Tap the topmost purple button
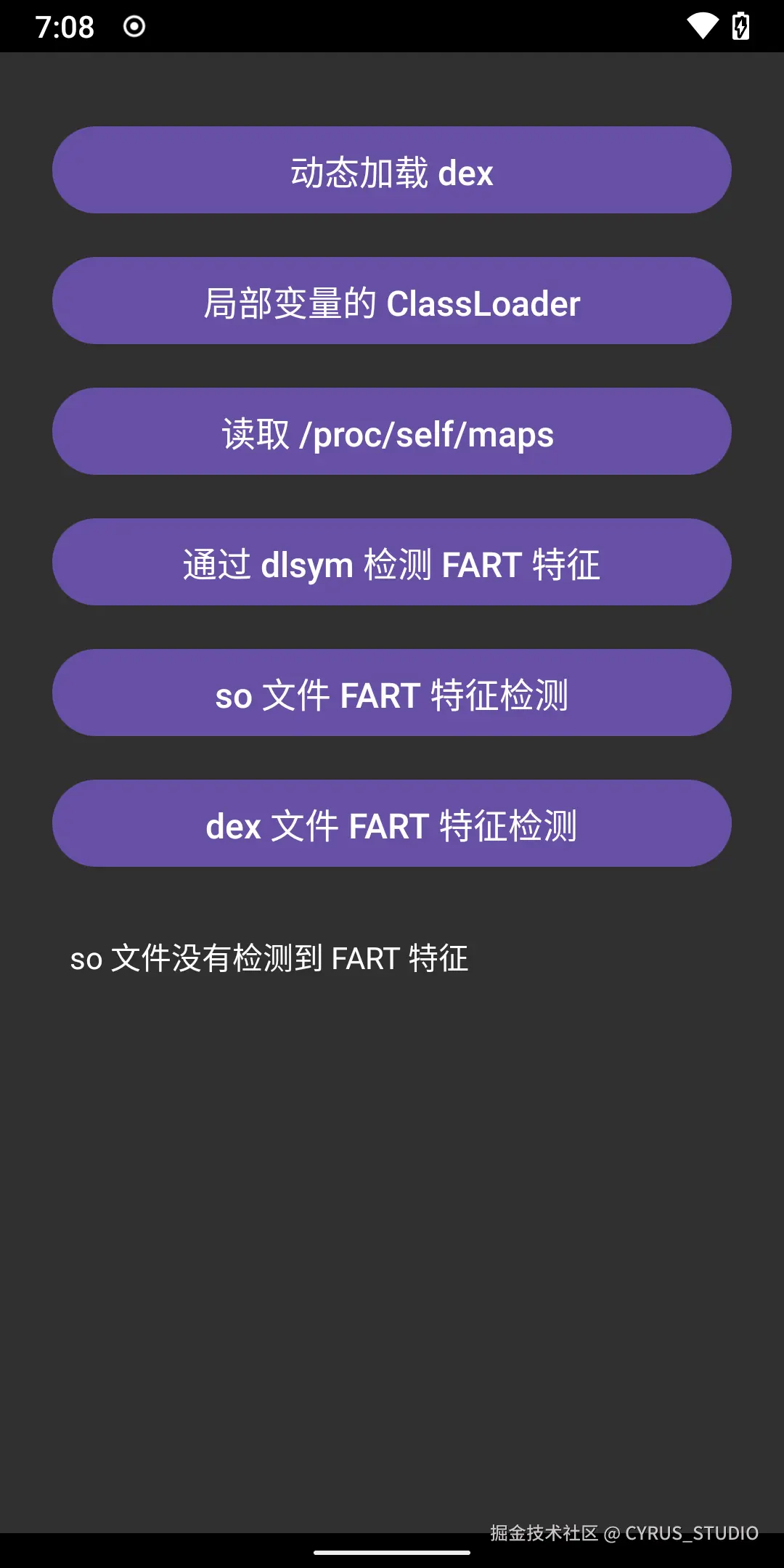784x1568 pixels. (392, 170)
